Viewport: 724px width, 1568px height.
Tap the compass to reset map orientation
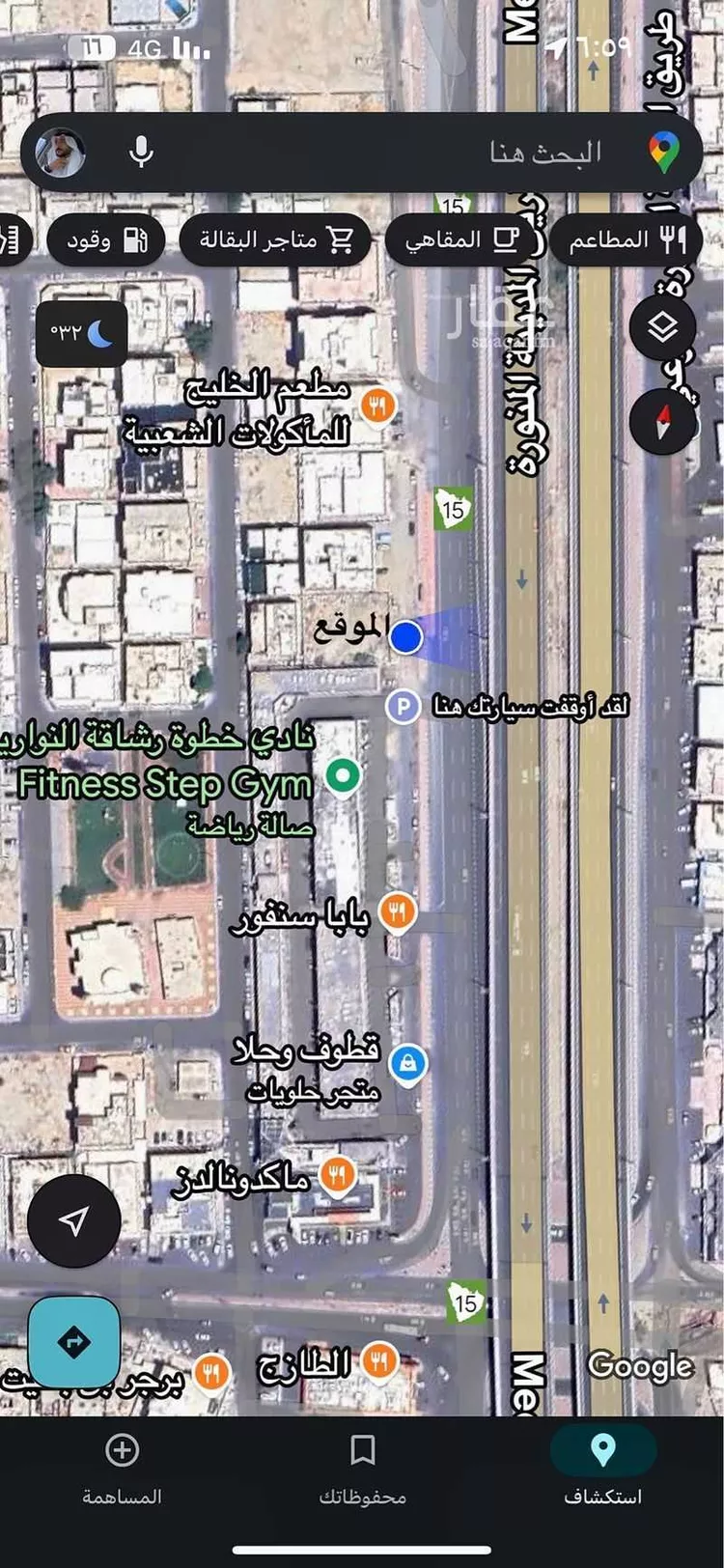click(662, 419)
